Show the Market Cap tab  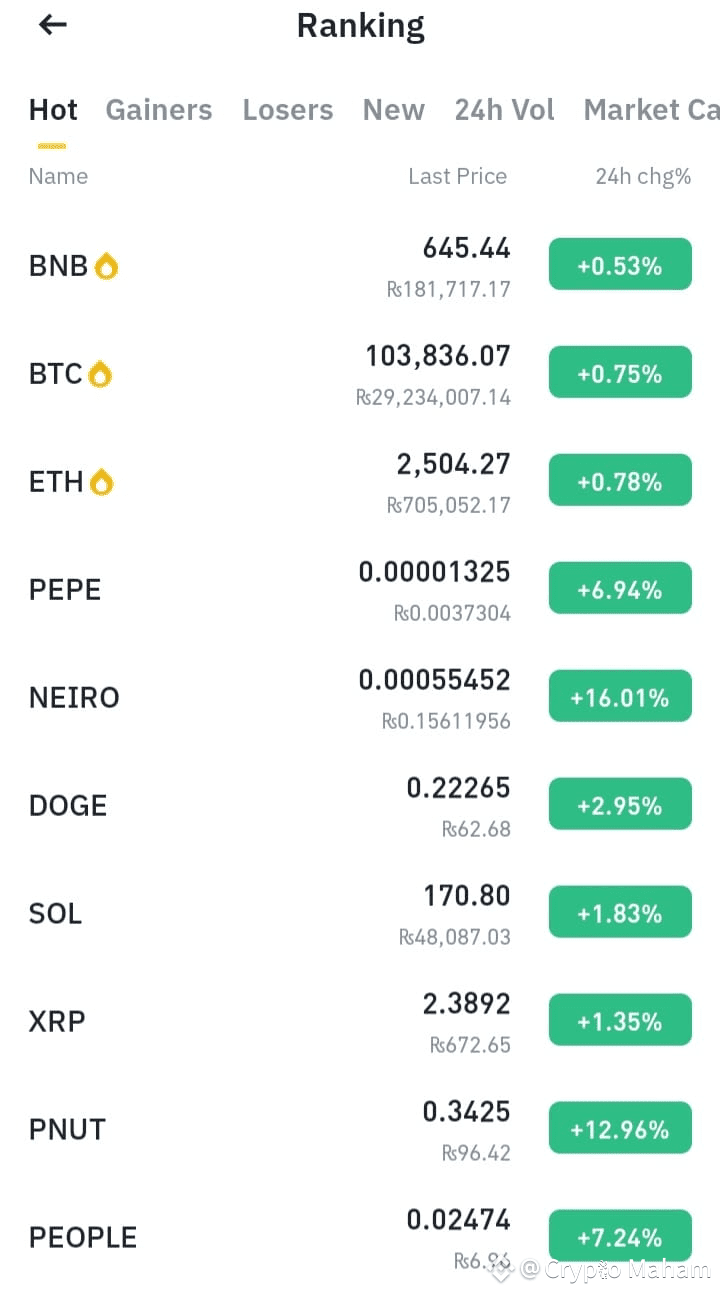point(650,110)
